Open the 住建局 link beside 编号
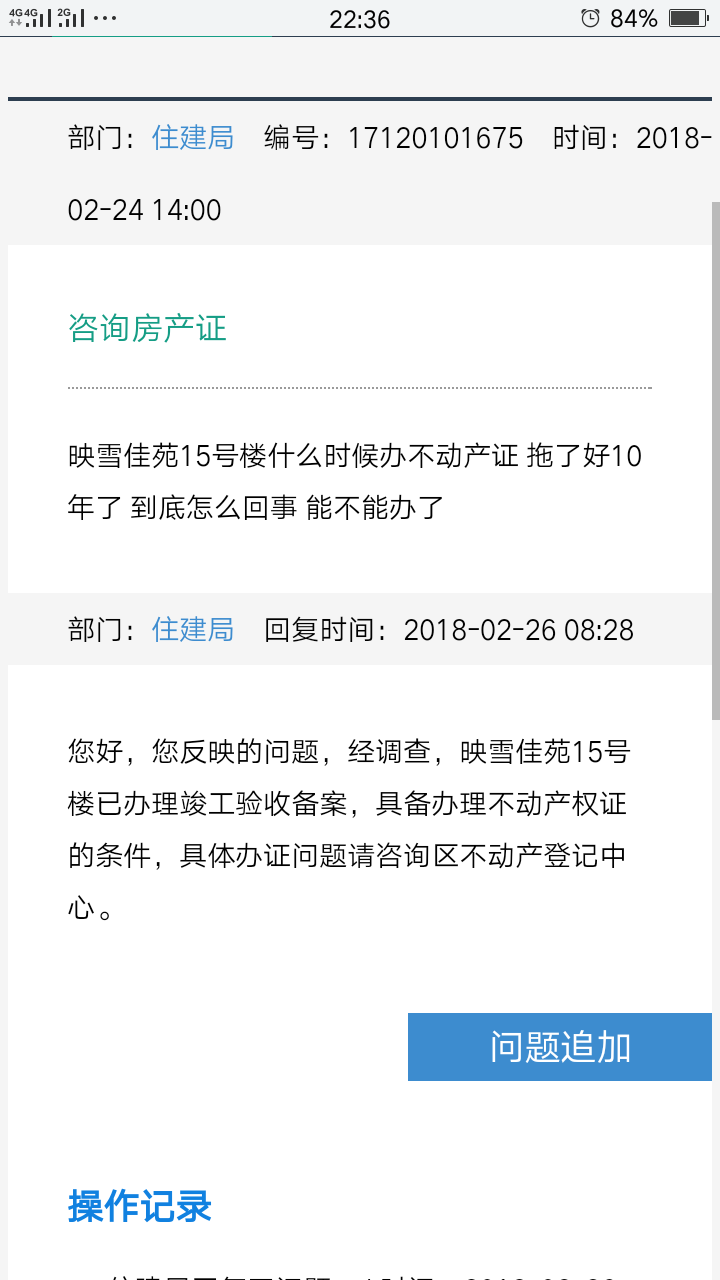 tap(193, 138)
